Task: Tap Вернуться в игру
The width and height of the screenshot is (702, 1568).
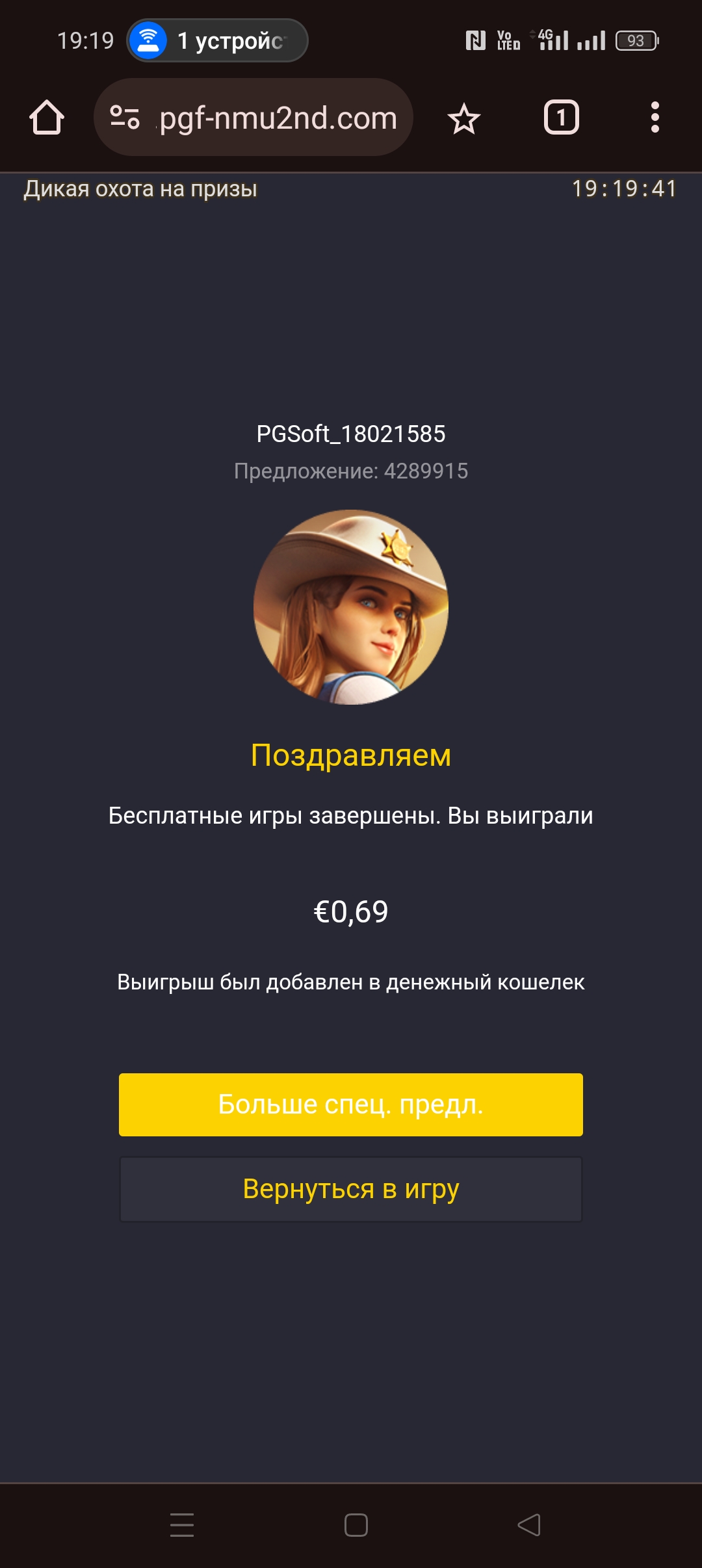Action: click(x=351, y=1189)
